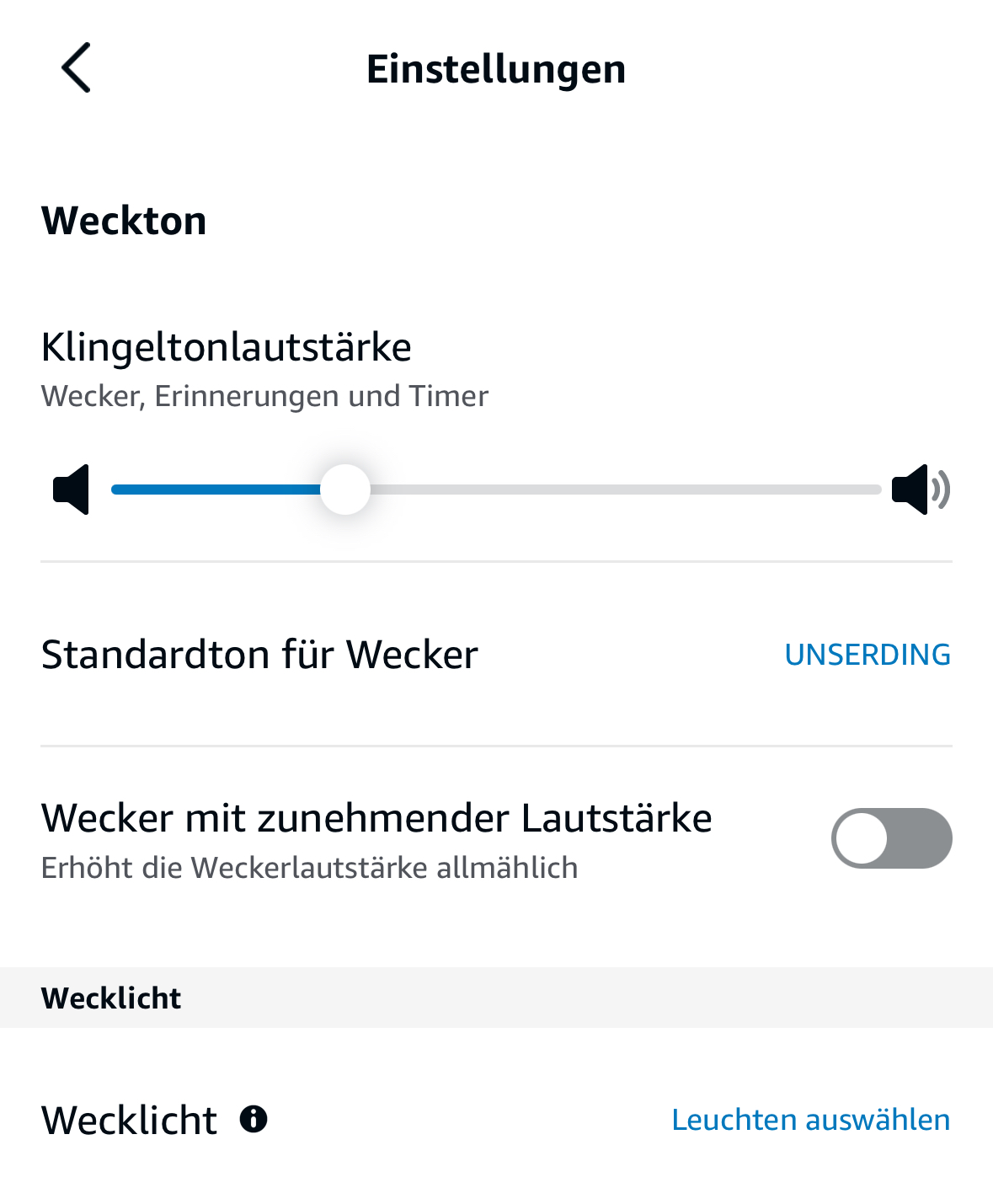Tap Leuchten auswählen link
This screenshot has width=993, height=1204.
click(x=810, y=1120)
